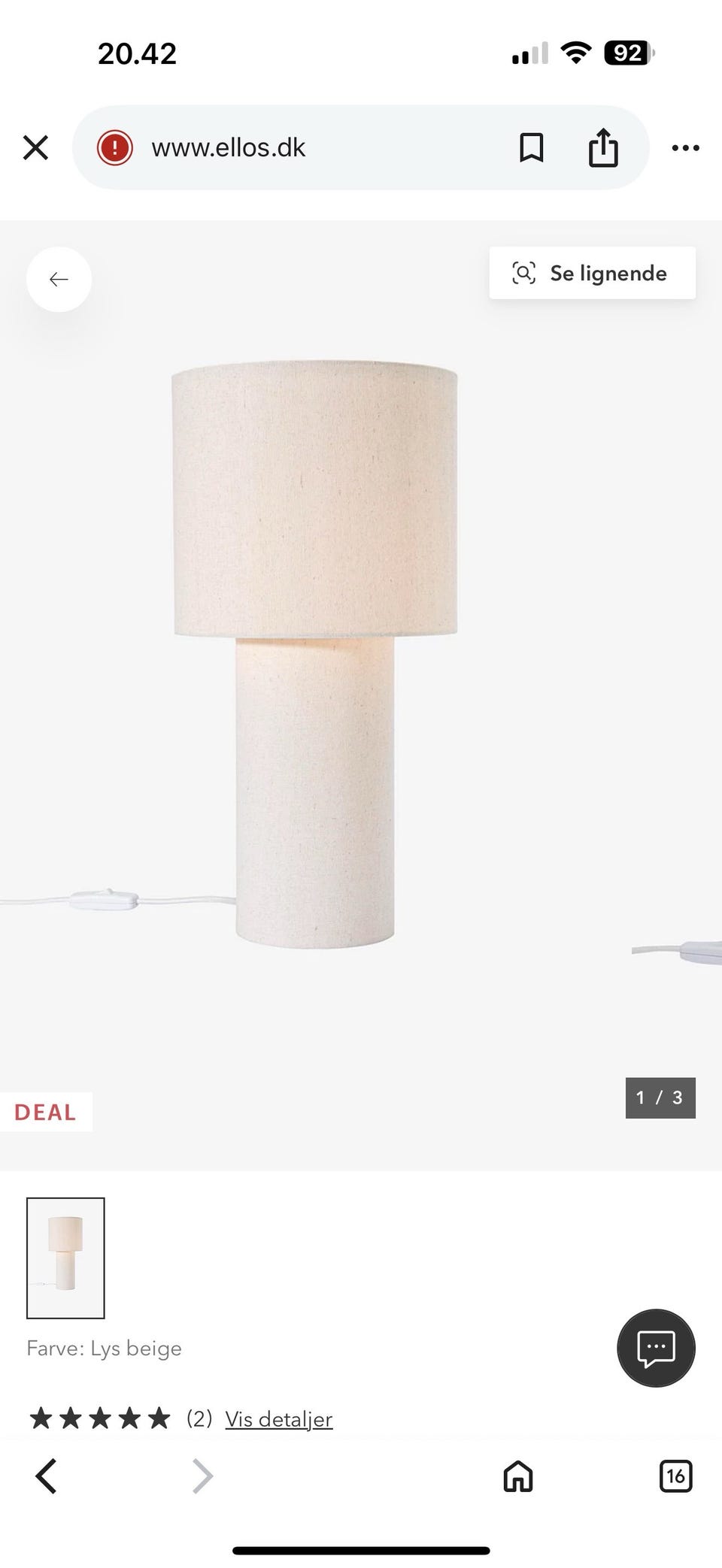Go back using the round arrow button

pyautogui.click(x=59, y=280)
